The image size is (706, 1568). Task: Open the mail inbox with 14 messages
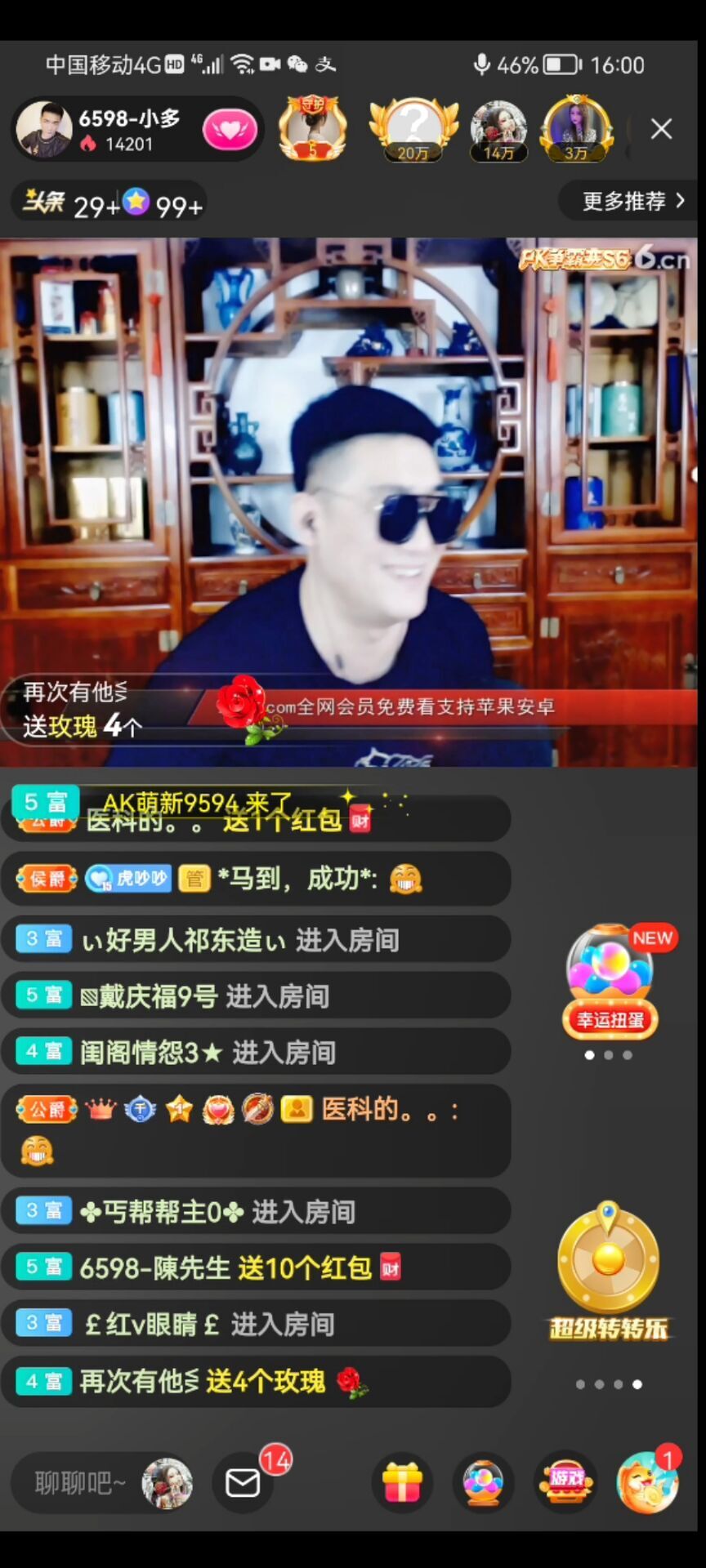pos(243,1482)
